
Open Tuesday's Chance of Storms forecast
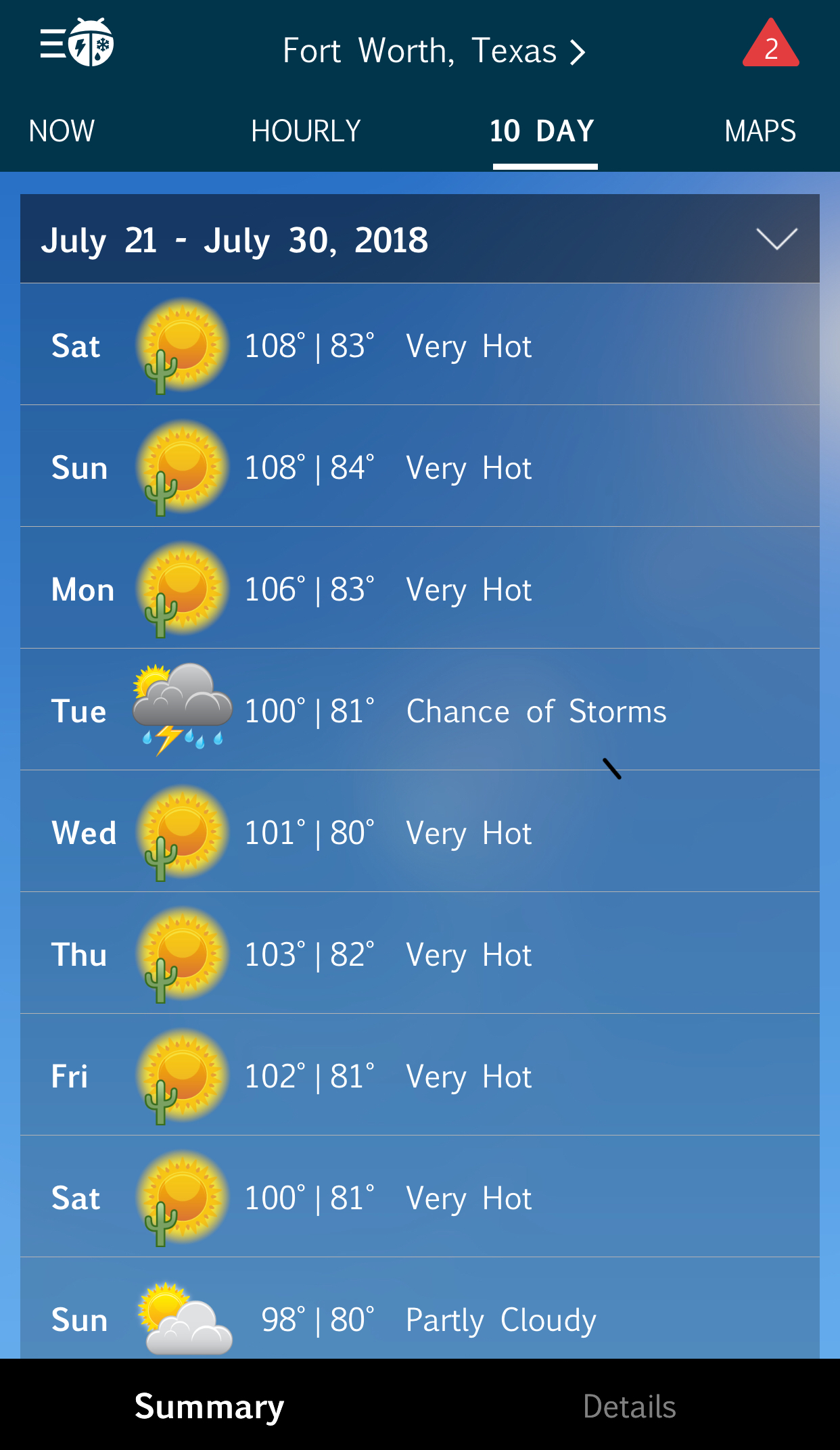click(x=419, y=710)
